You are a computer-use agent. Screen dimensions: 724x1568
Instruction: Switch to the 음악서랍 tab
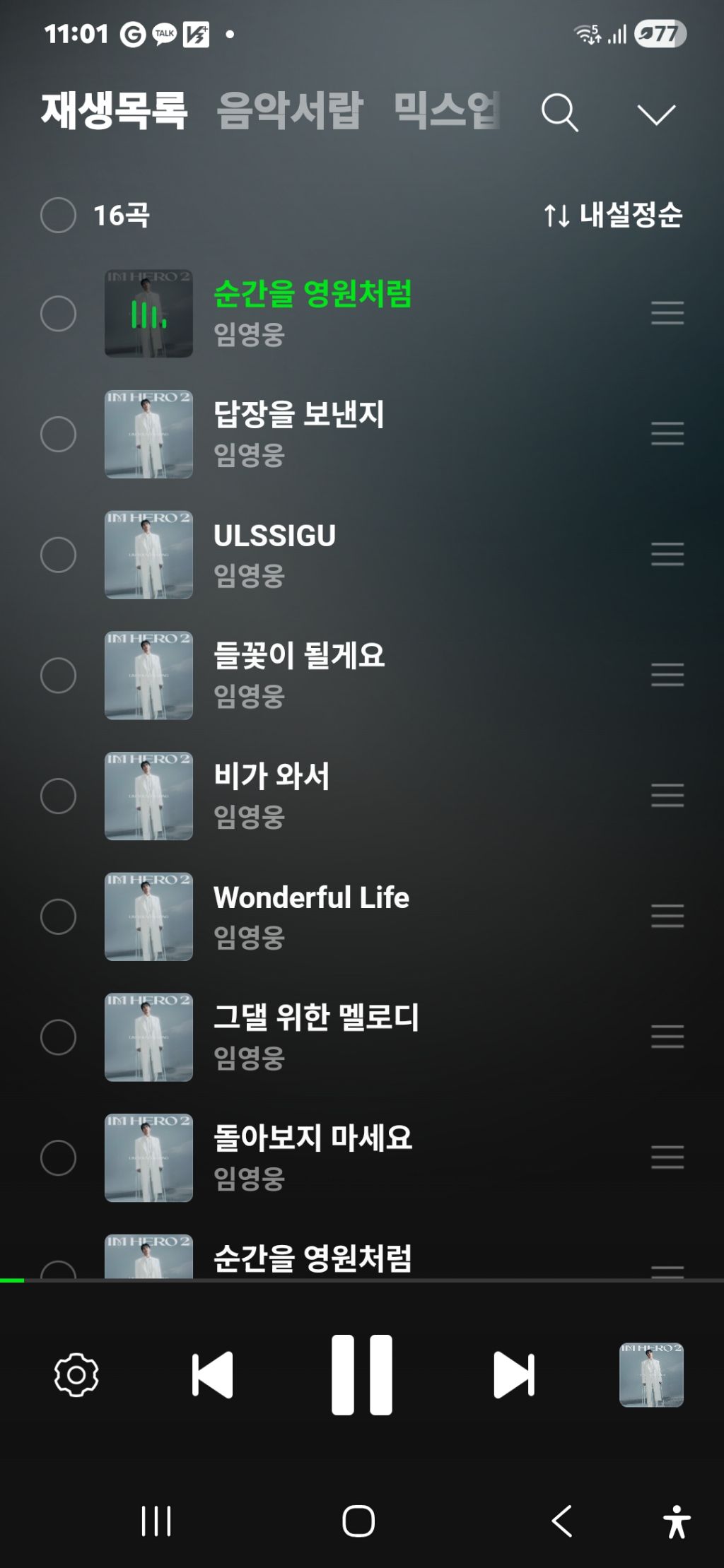[x=289, y=111]
